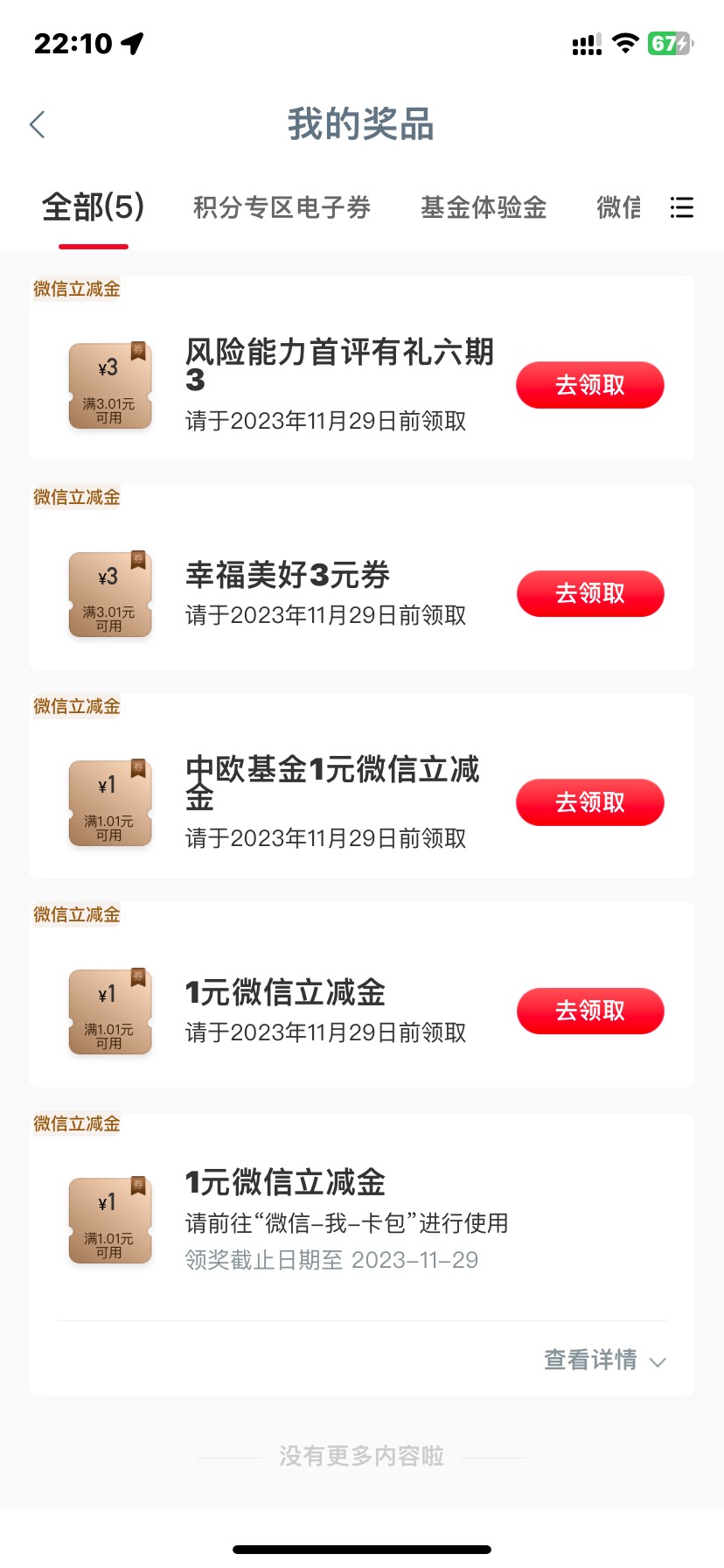Switch to 基金体验金 tab
Screen dimensions: 724x1568
(x=484, y=207)
